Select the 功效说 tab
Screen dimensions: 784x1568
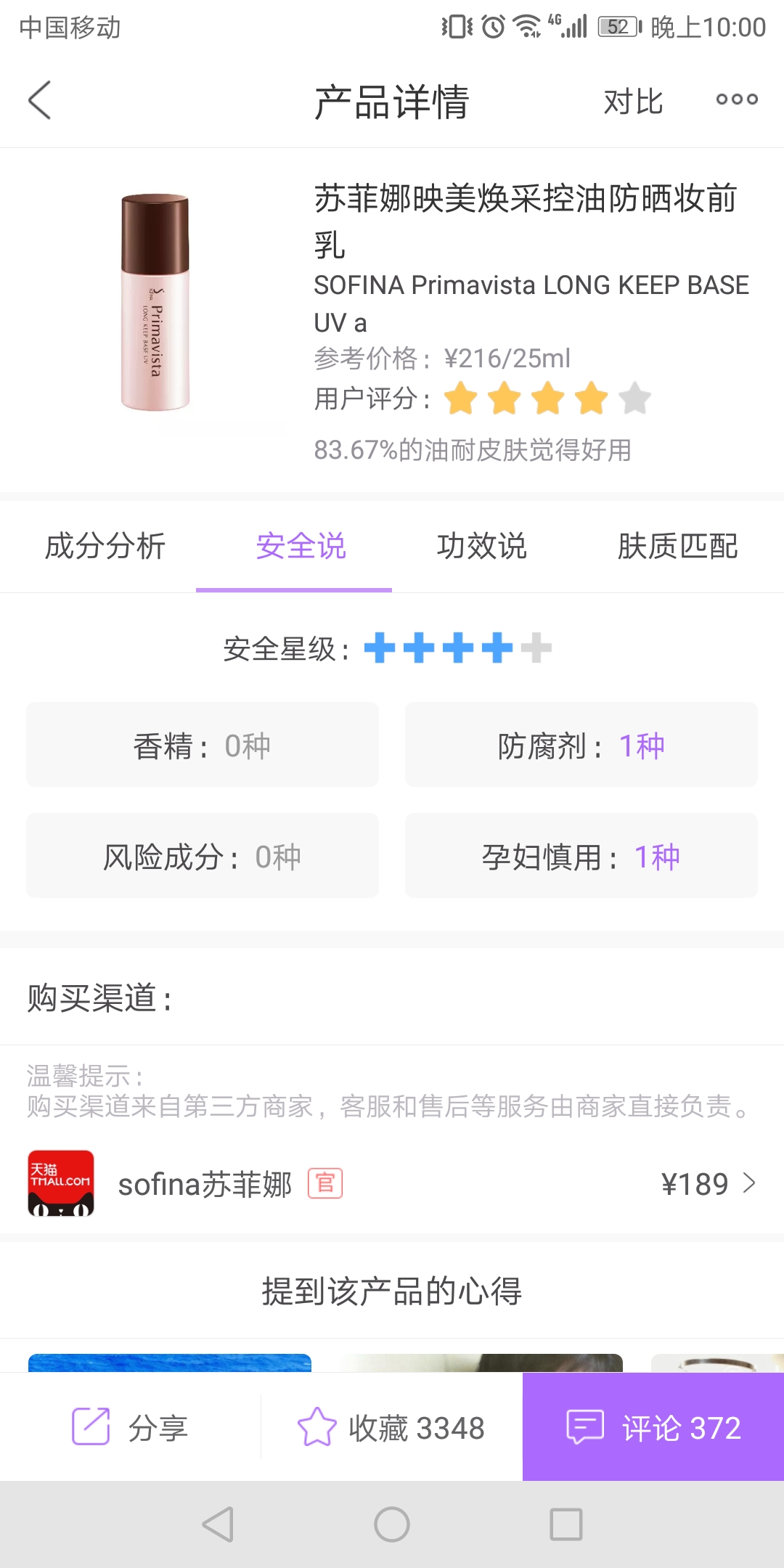click(482, 548)
